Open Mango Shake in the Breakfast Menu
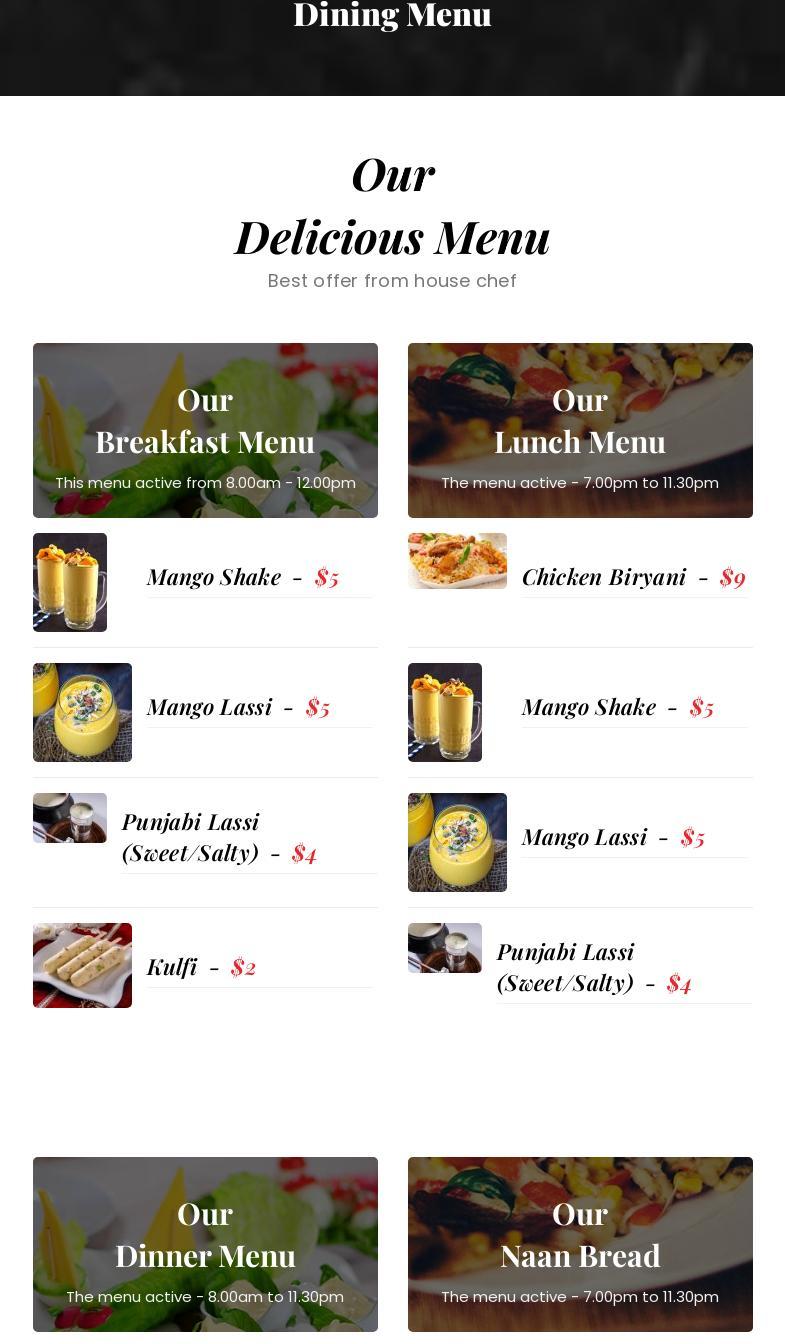 click(x=214, y=577)
